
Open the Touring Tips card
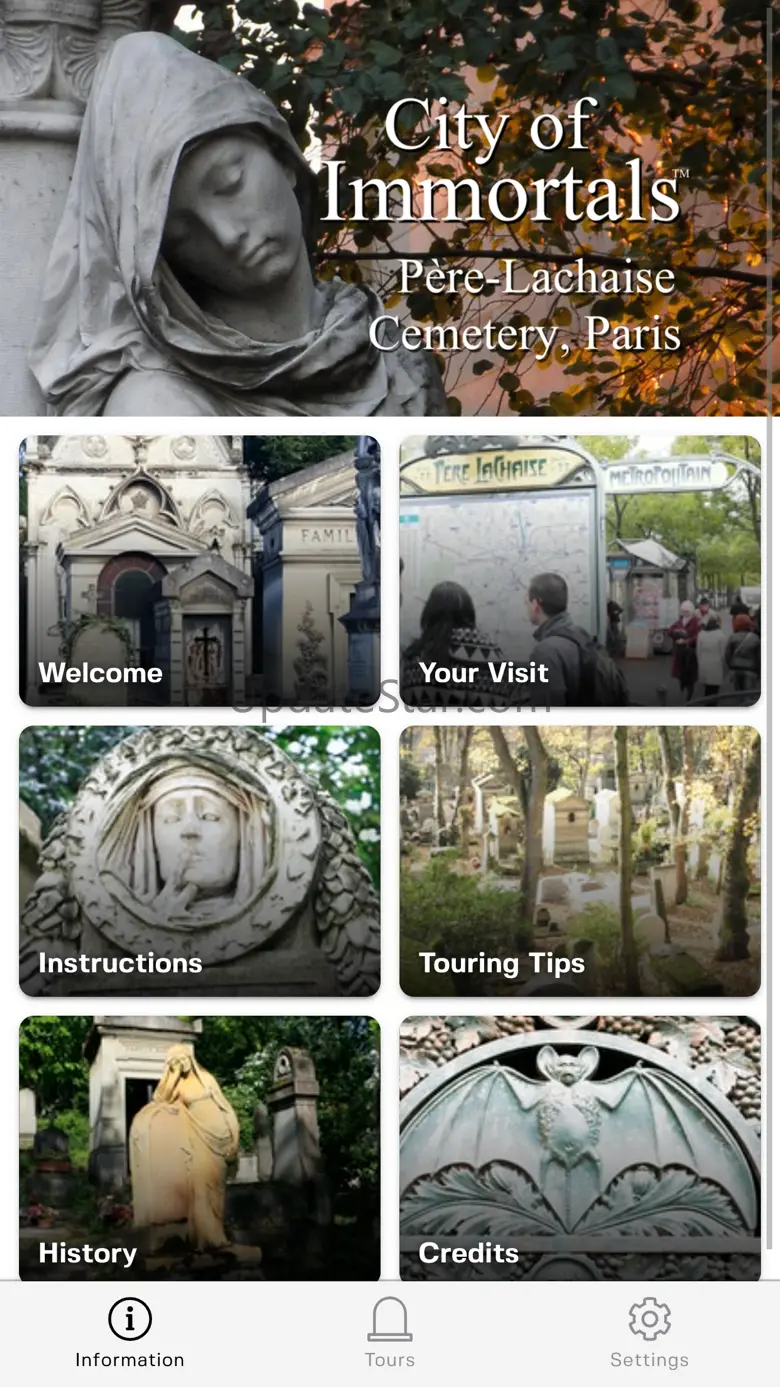[580, 861]
